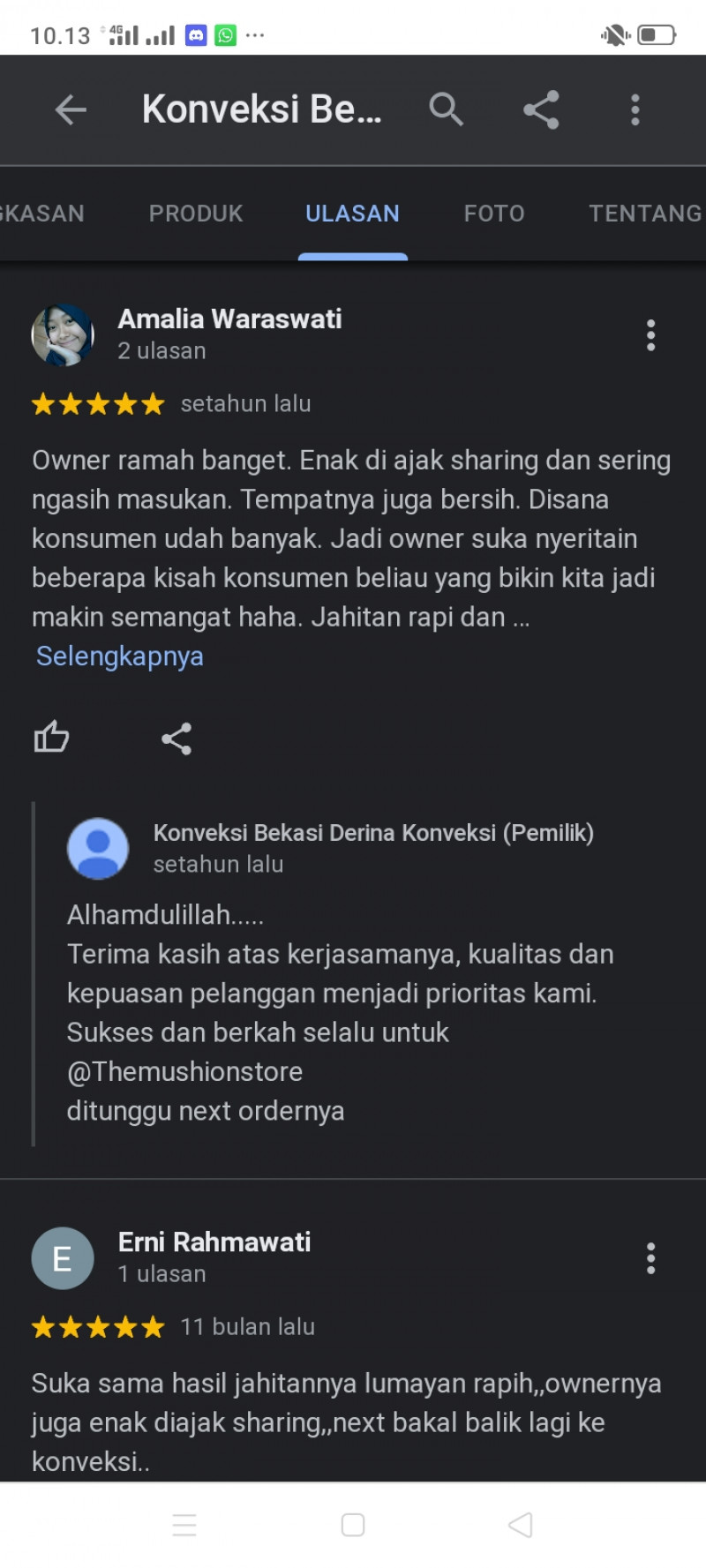Tap the system back button
The width and height of the screenshot is (706, 1568).
[x=521, y=1525]
